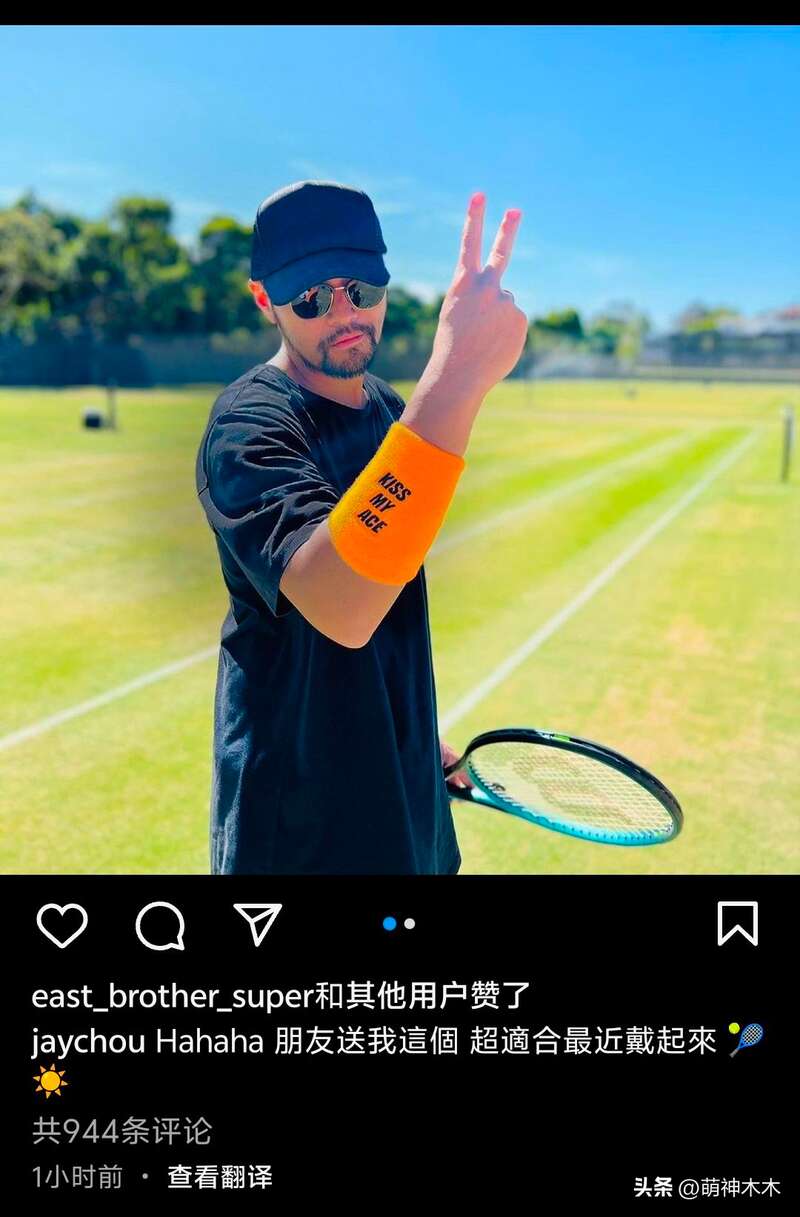
Task: View all 944 comments
Action: click(x=122, y=1131)
